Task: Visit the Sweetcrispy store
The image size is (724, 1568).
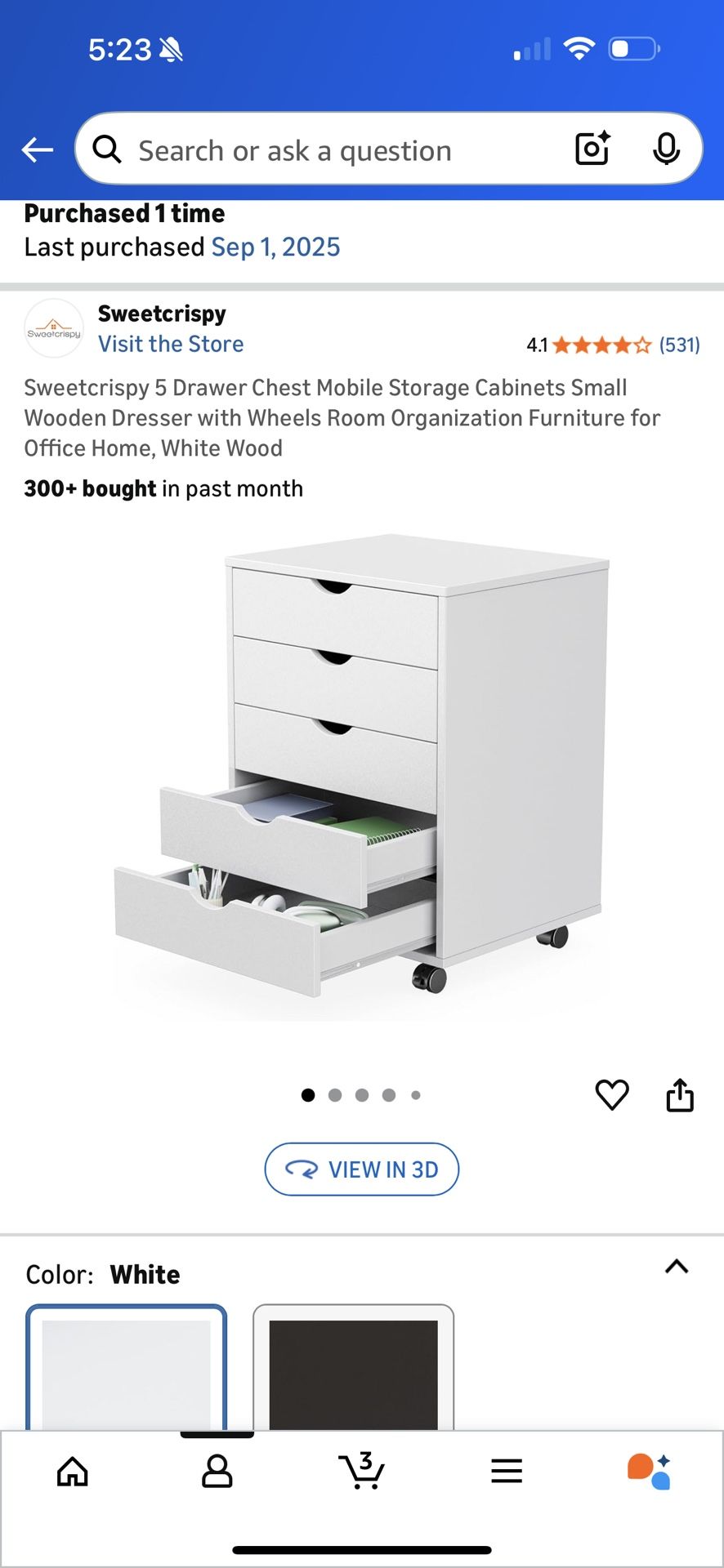Action: 171,344
